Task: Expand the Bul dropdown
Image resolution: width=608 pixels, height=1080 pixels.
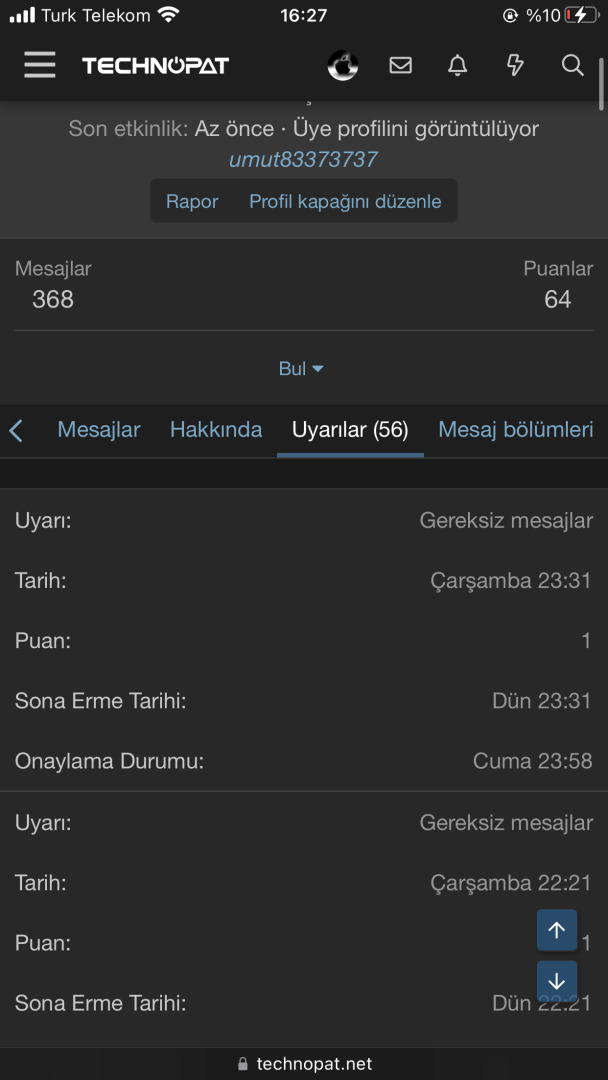Action: [300, 369]
